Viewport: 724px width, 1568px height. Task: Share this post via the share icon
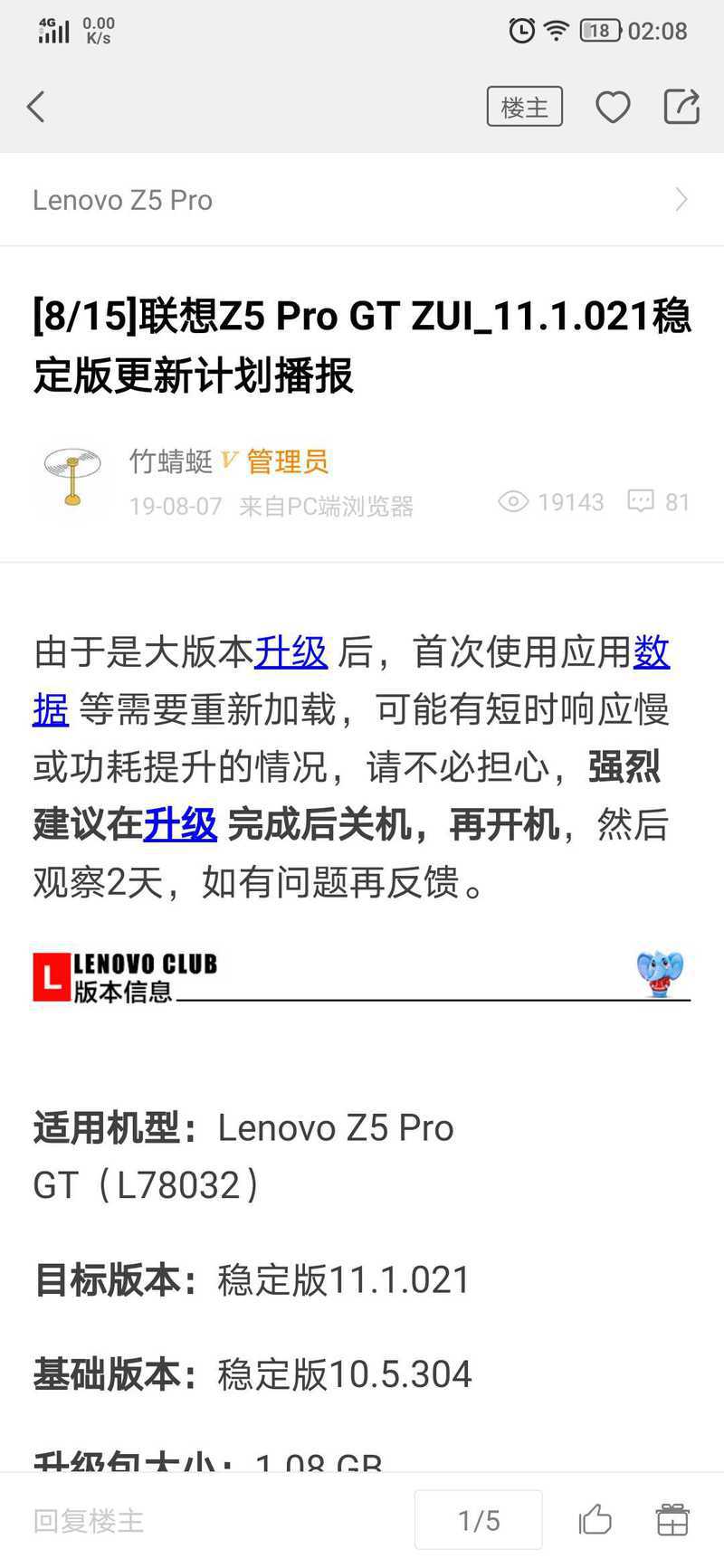point(681,106)
